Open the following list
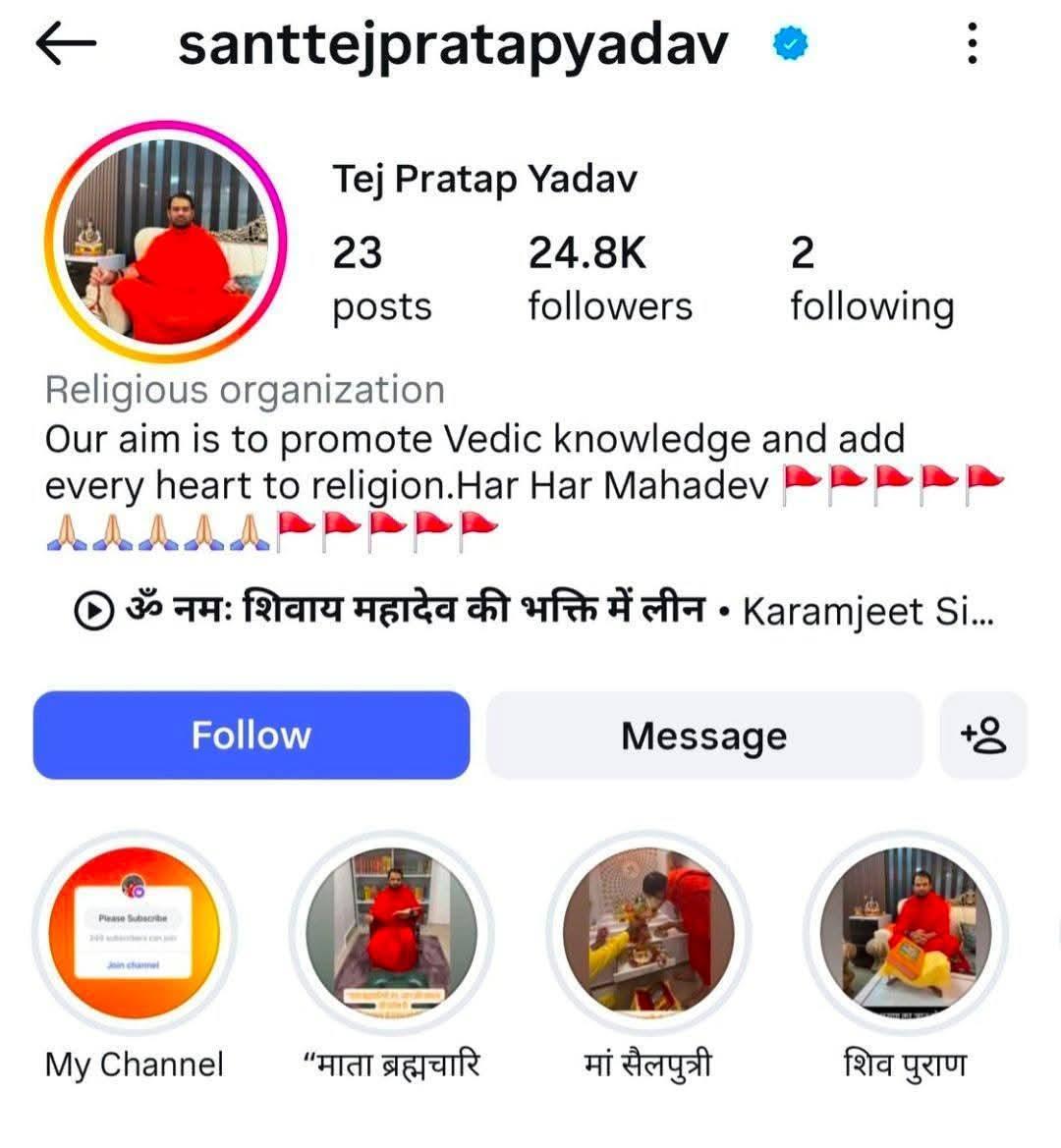Image resolution: width=1061 pixels, height=1148 pixels. click(x=870, y=278)
